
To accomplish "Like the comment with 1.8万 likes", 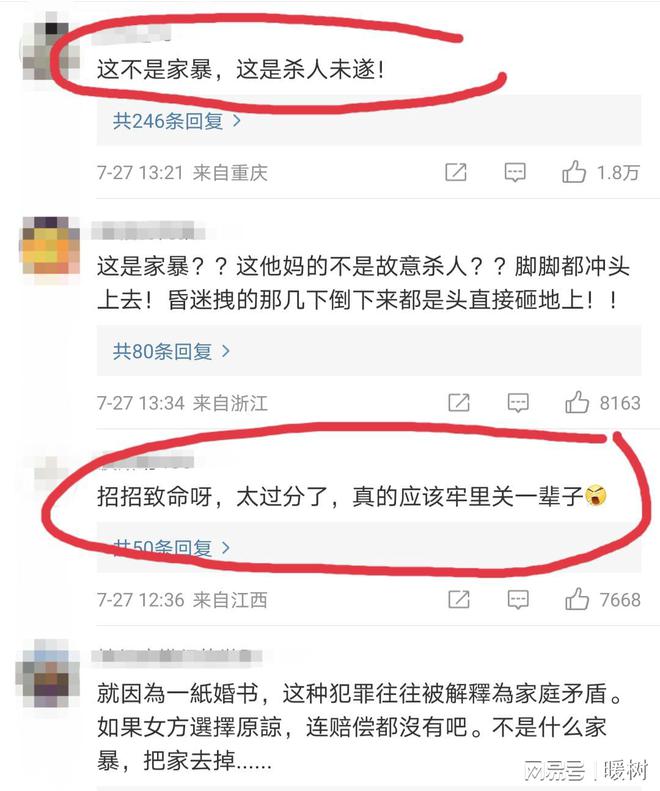I will click(574, 172).
